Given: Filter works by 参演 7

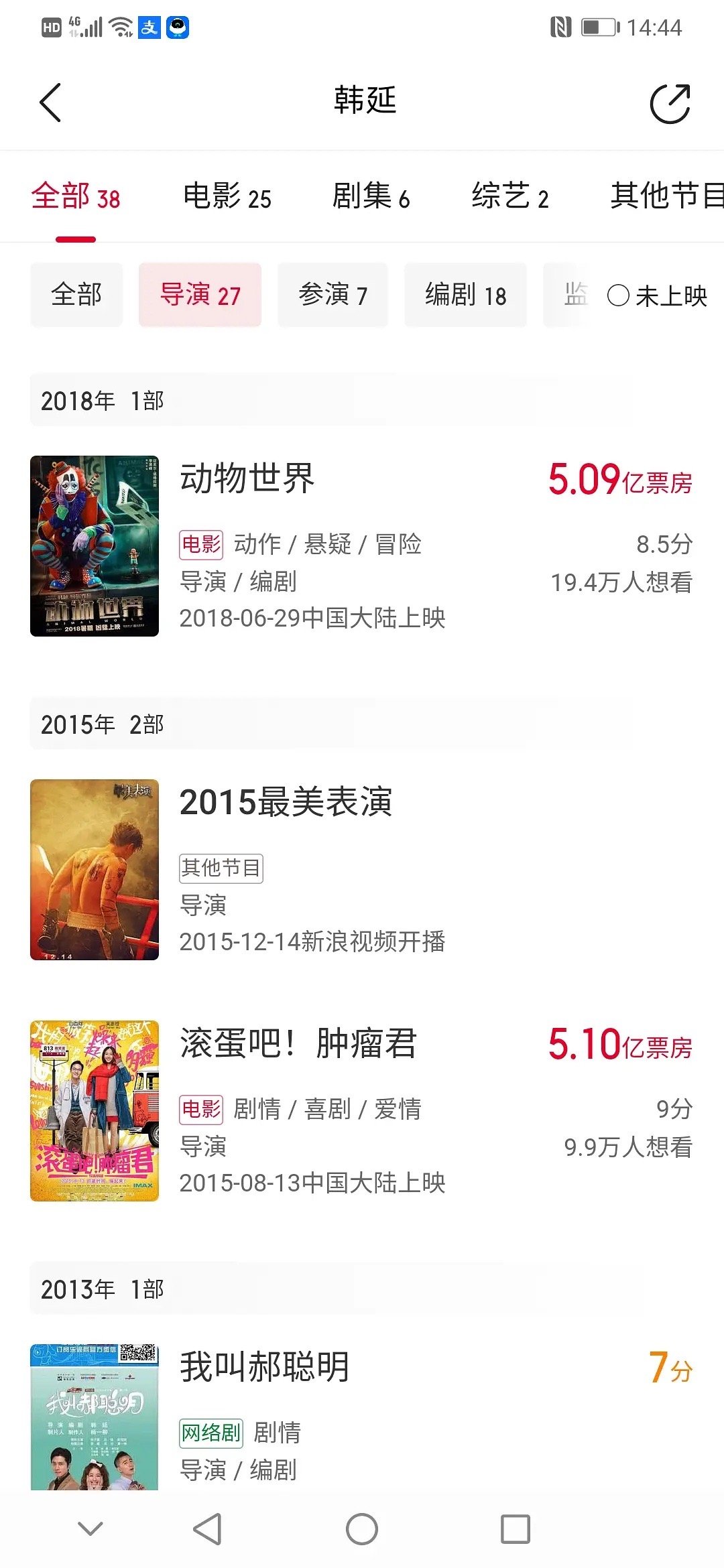Looking at the screenshot, I should [333, 295].
